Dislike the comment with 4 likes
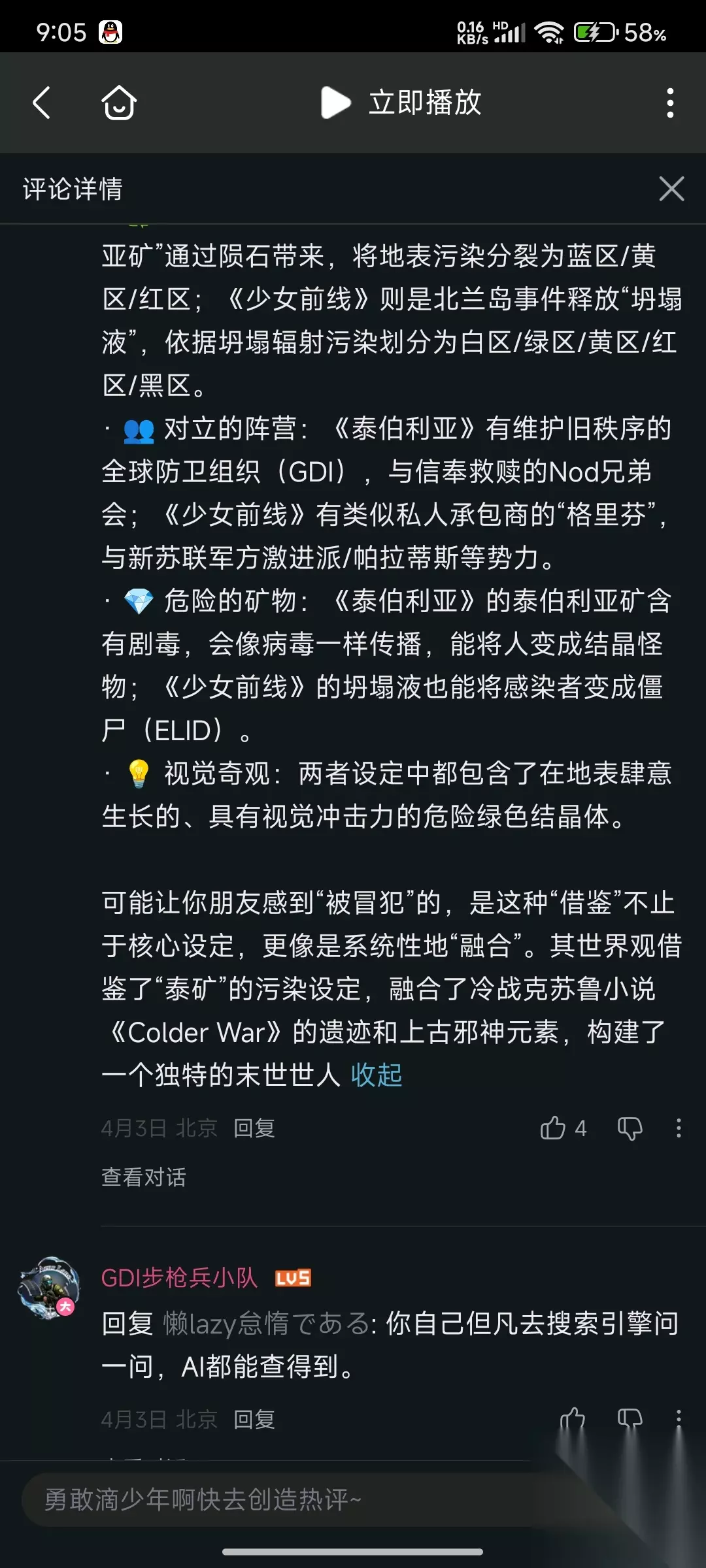 (x=630, y=1128)
